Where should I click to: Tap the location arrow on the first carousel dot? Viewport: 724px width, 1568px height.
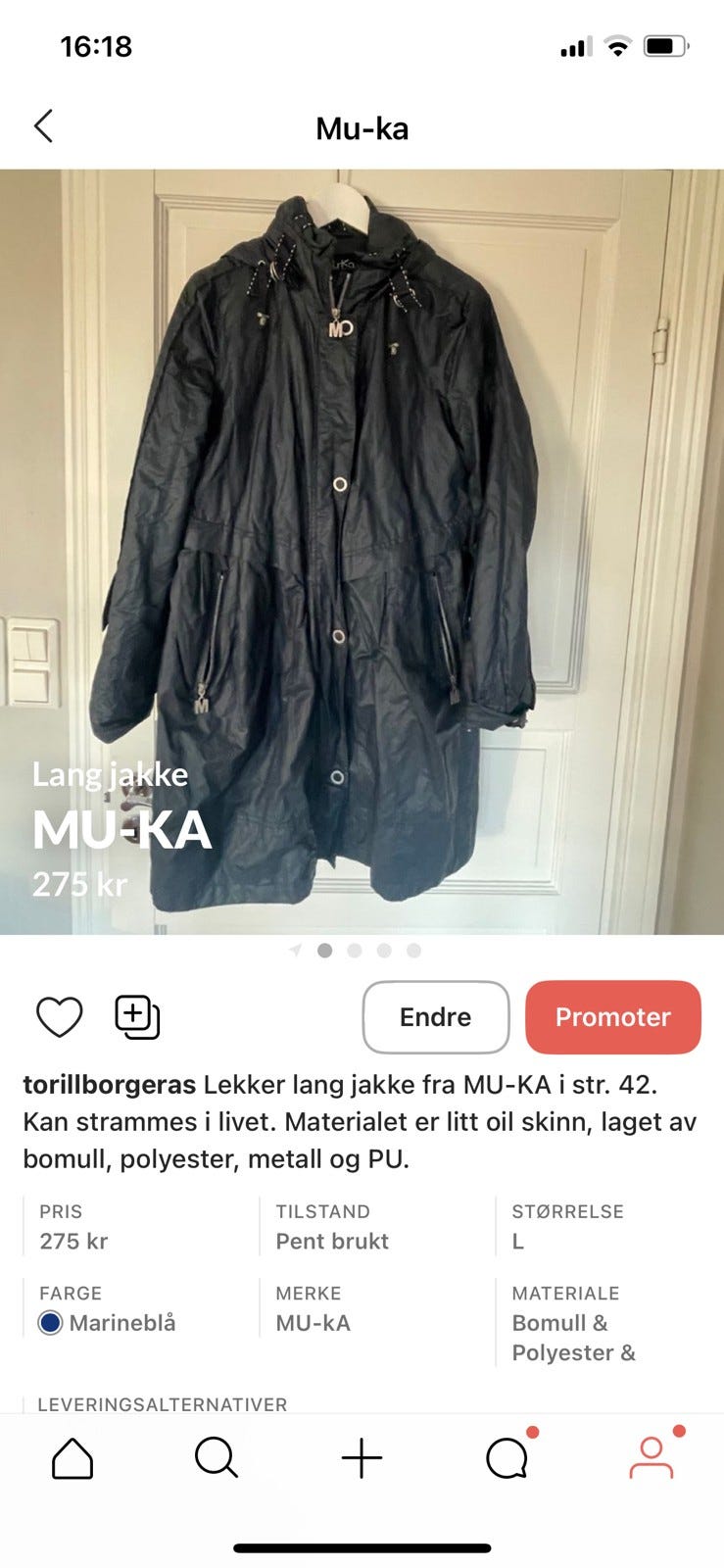[297, 950]
